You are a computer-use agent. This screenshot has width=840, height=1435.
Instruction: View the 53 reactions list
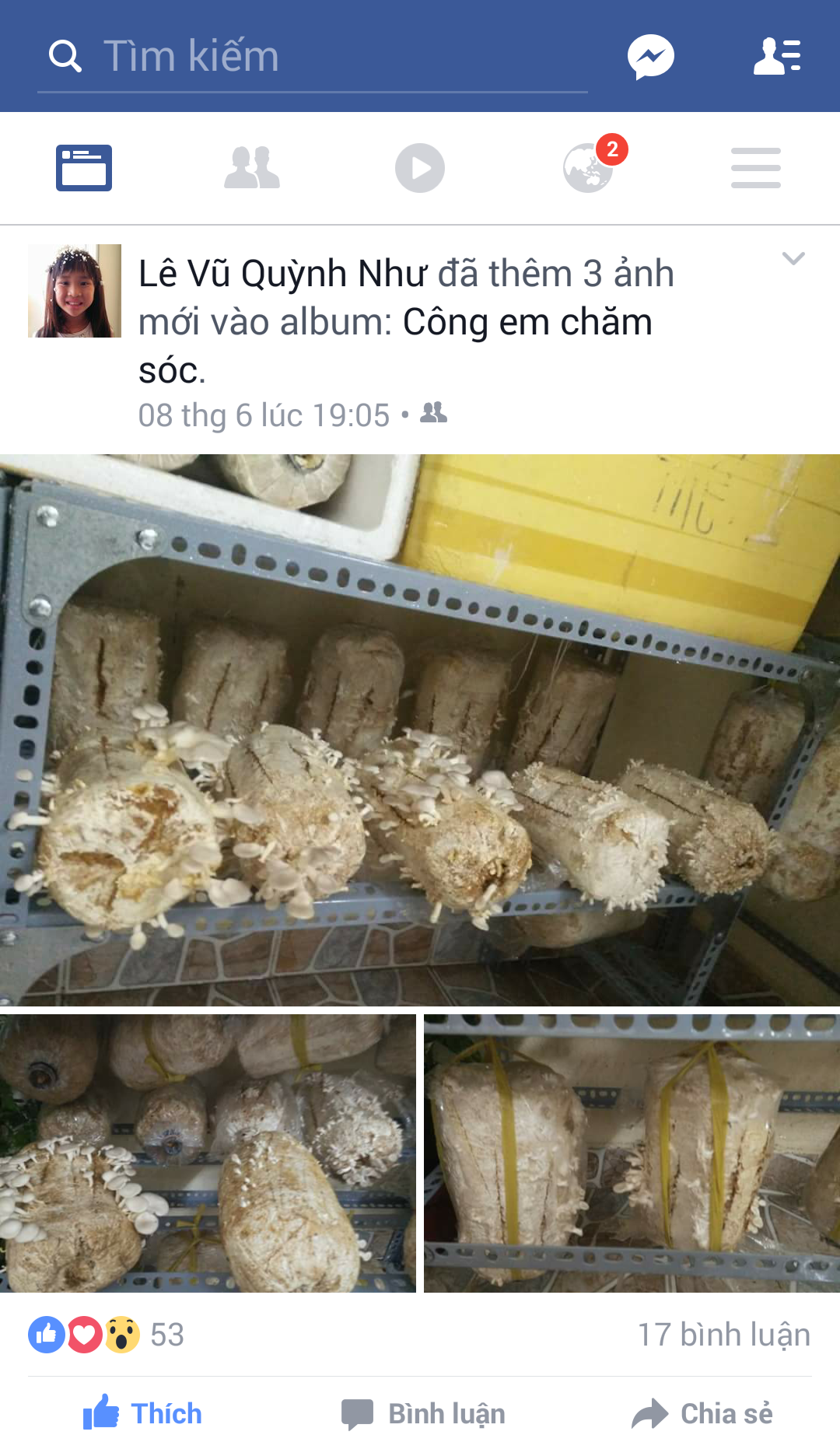click(107, 1335)
